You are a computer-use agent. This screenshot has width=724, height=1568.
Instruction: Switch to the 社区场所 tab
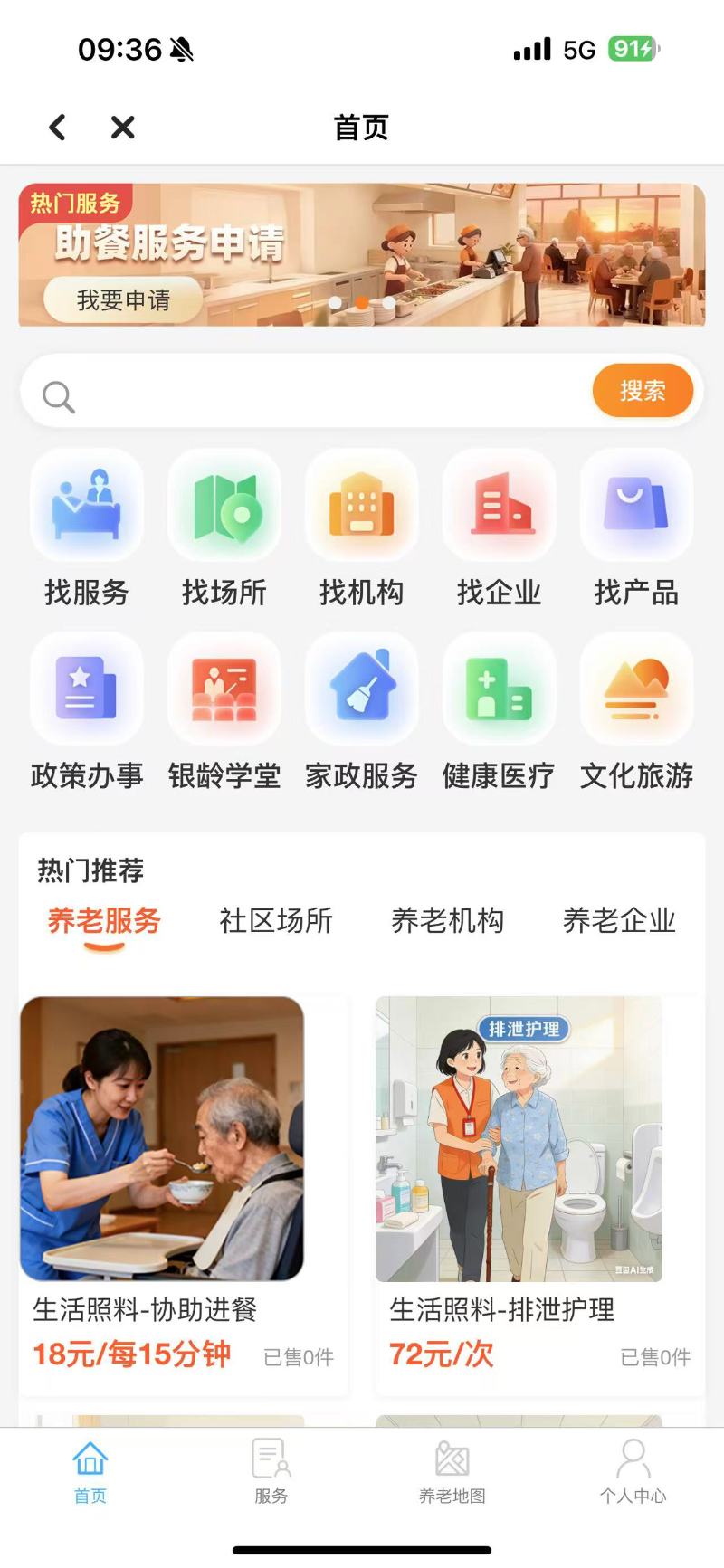(275, 921)
